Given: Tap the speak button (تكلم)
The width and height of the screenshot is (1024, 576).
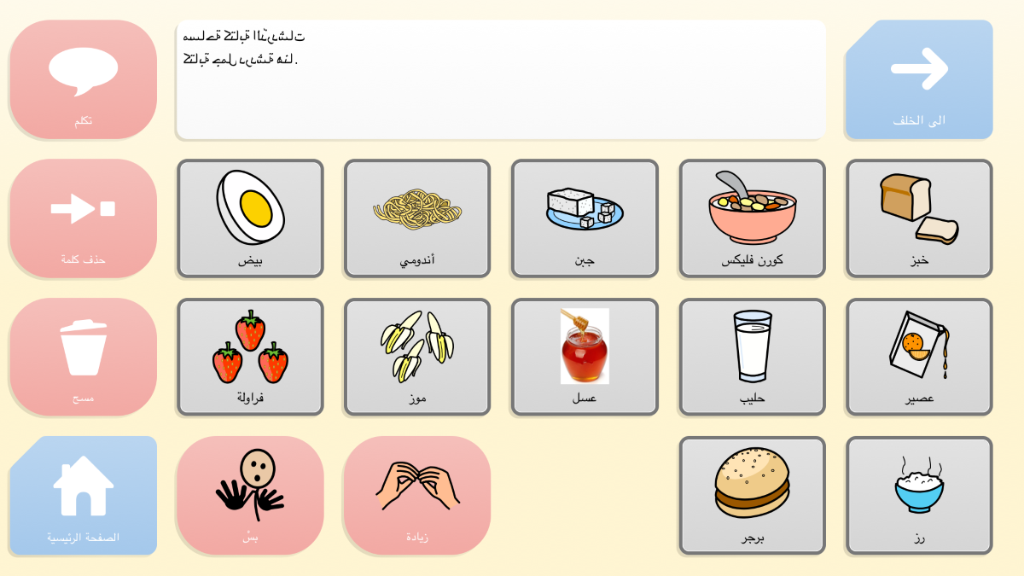Looking at the screenshot, I should pyautogui.click(x=83, y=80).
